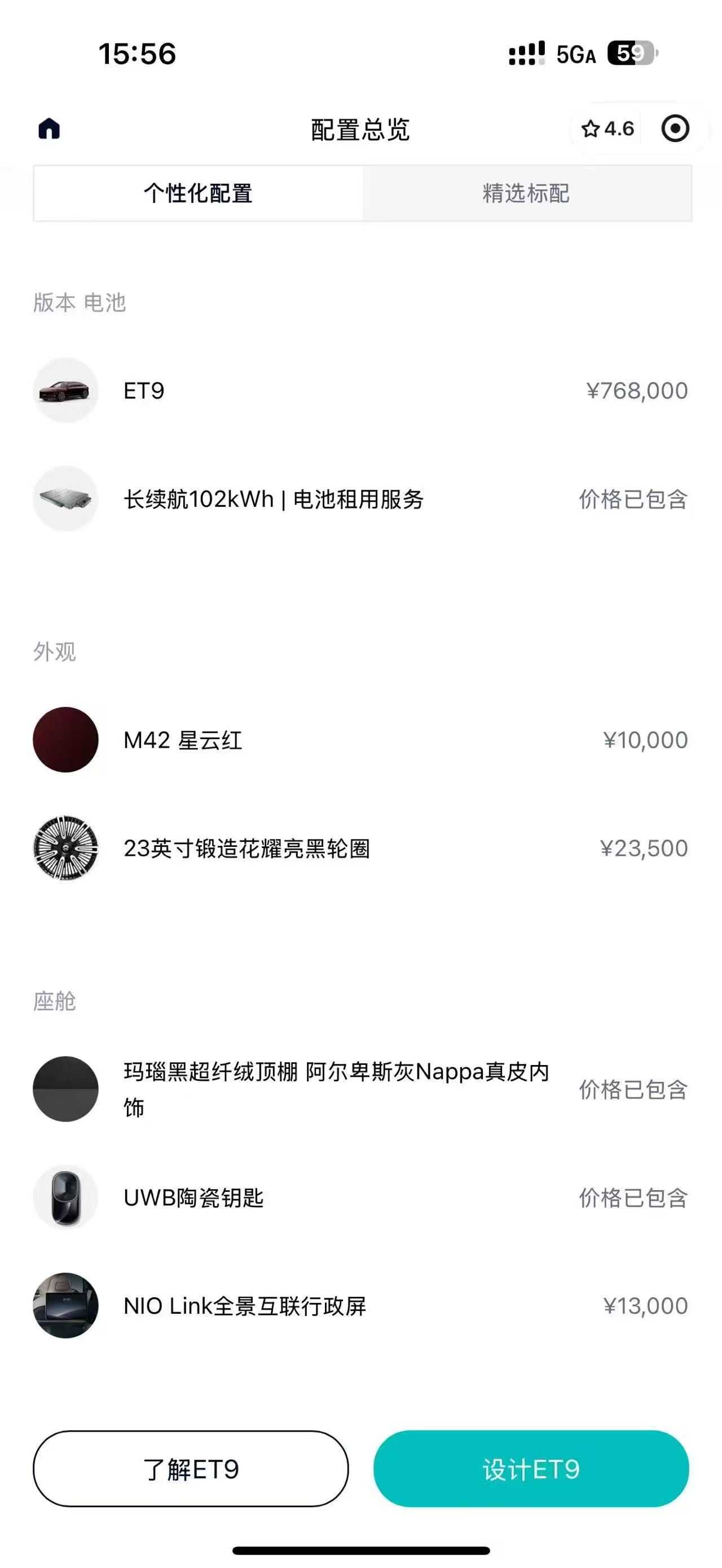
Task: Close mini program via the circle target icon
Action: 675,129
